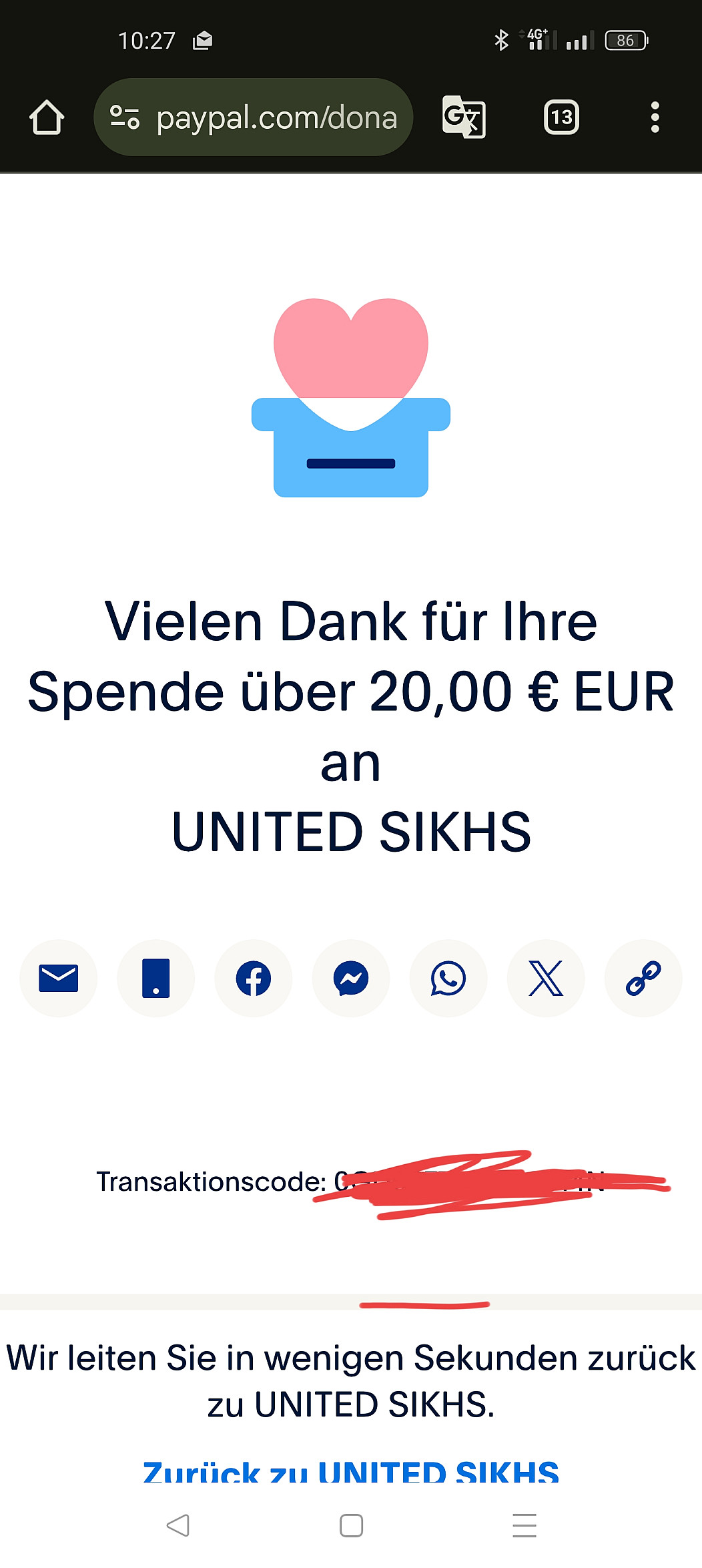
Task: Share the donation via Messenger
Action: [351, 979]
